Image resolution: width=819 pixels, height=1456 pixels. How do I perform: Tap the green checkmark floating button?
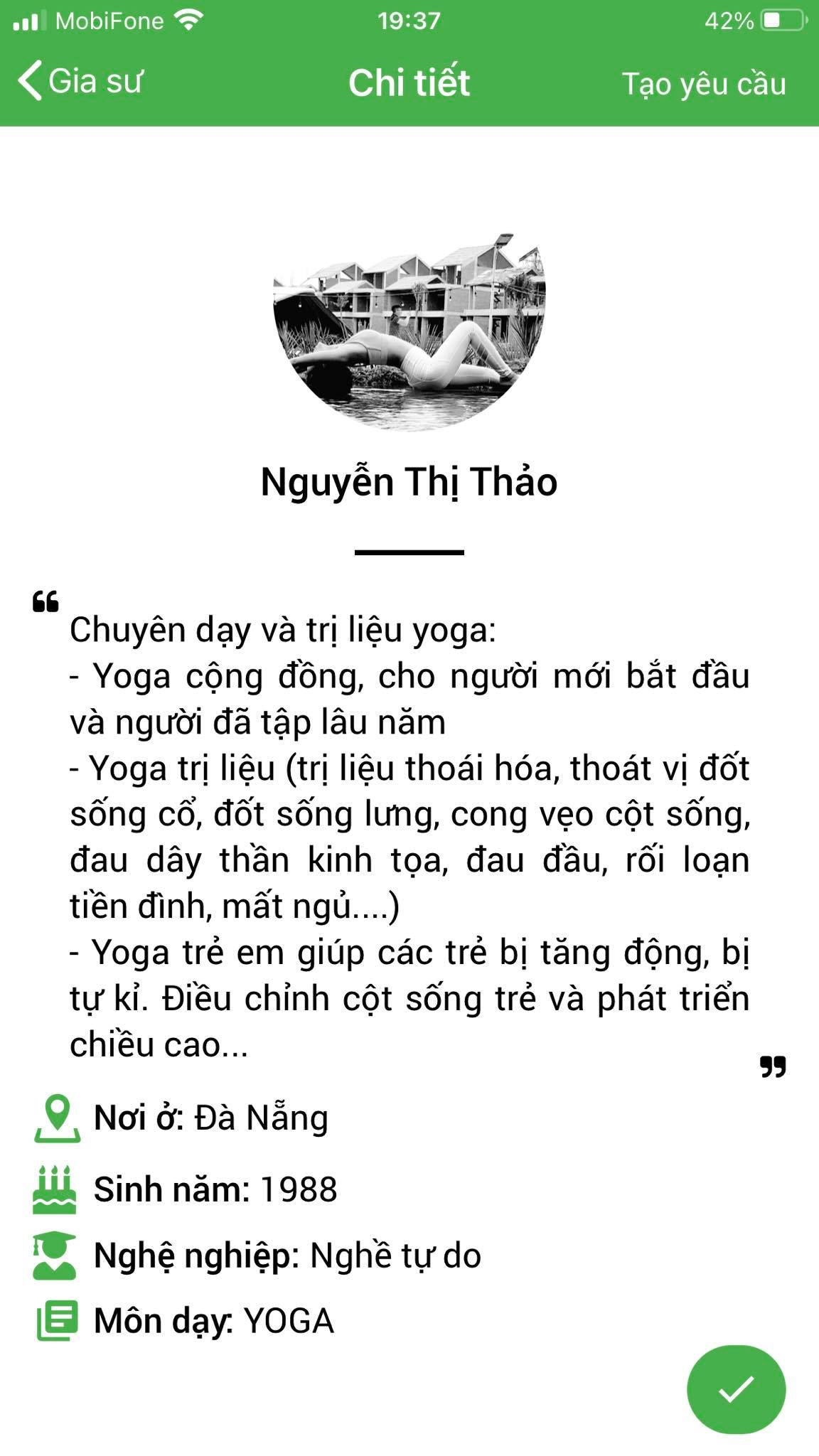coord(736,1389)
